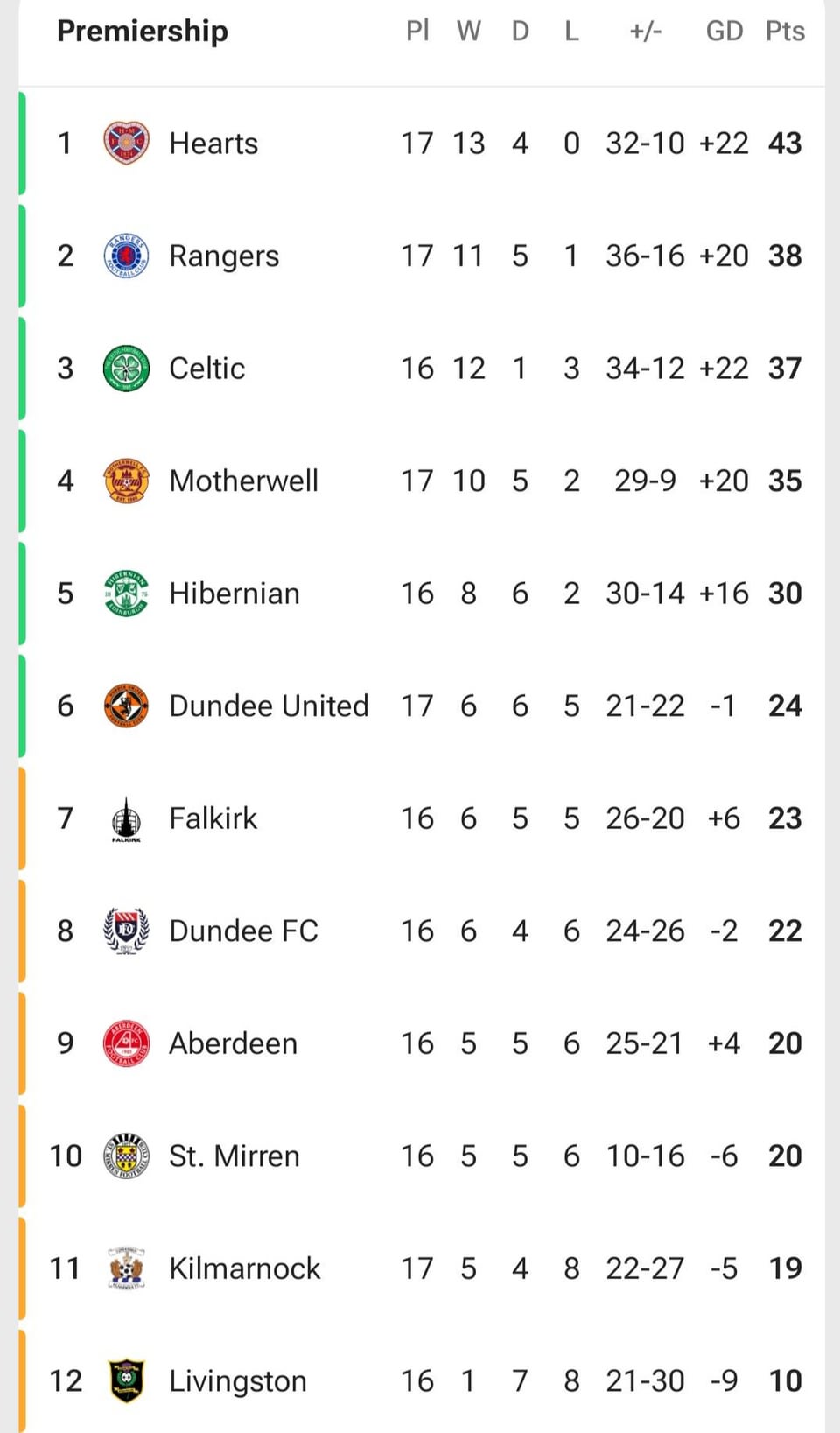Open the Dundee FC row
This screenshot has width=840, height=1433.
pos(243,931)
